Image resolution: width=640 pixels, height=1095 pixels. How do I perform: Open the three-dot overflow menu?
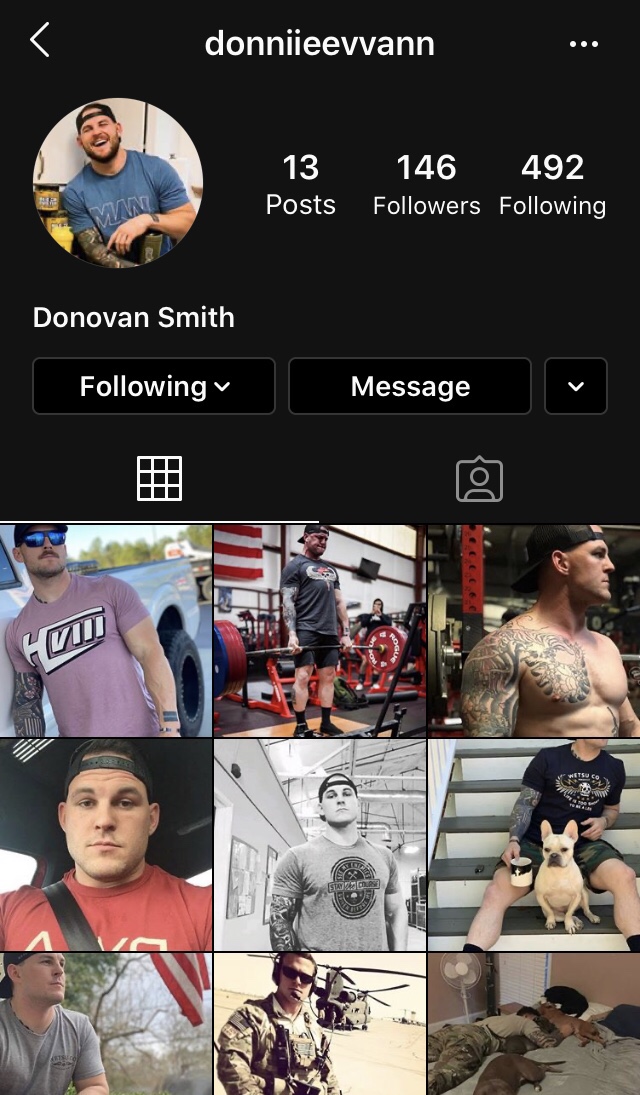pyautogui.click(x=583, y=44)
